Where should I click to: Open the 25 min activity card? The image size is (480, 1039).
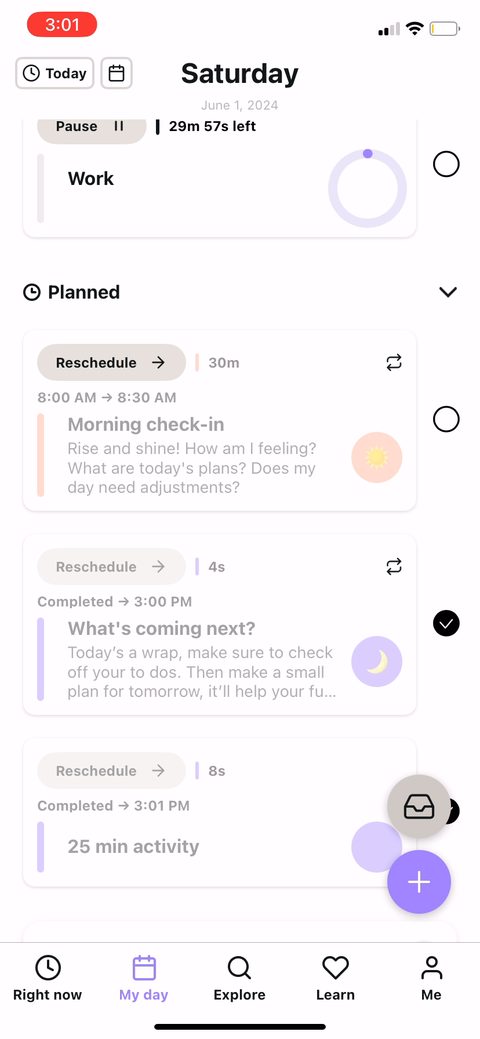[x=219, y=813]
